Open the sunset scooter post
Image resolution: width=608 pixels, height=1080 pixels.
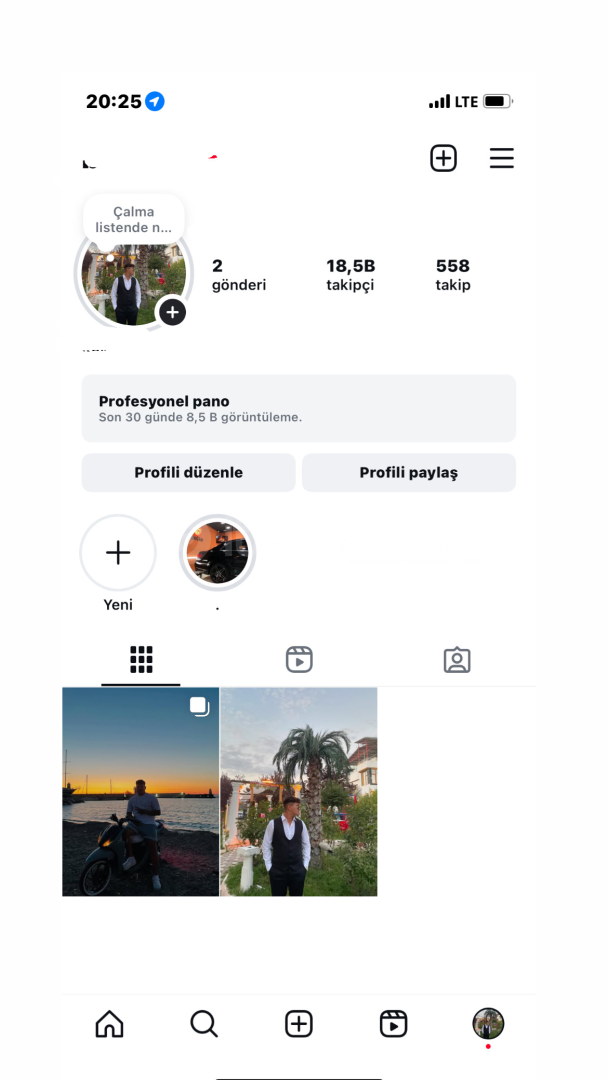[140, 791]
